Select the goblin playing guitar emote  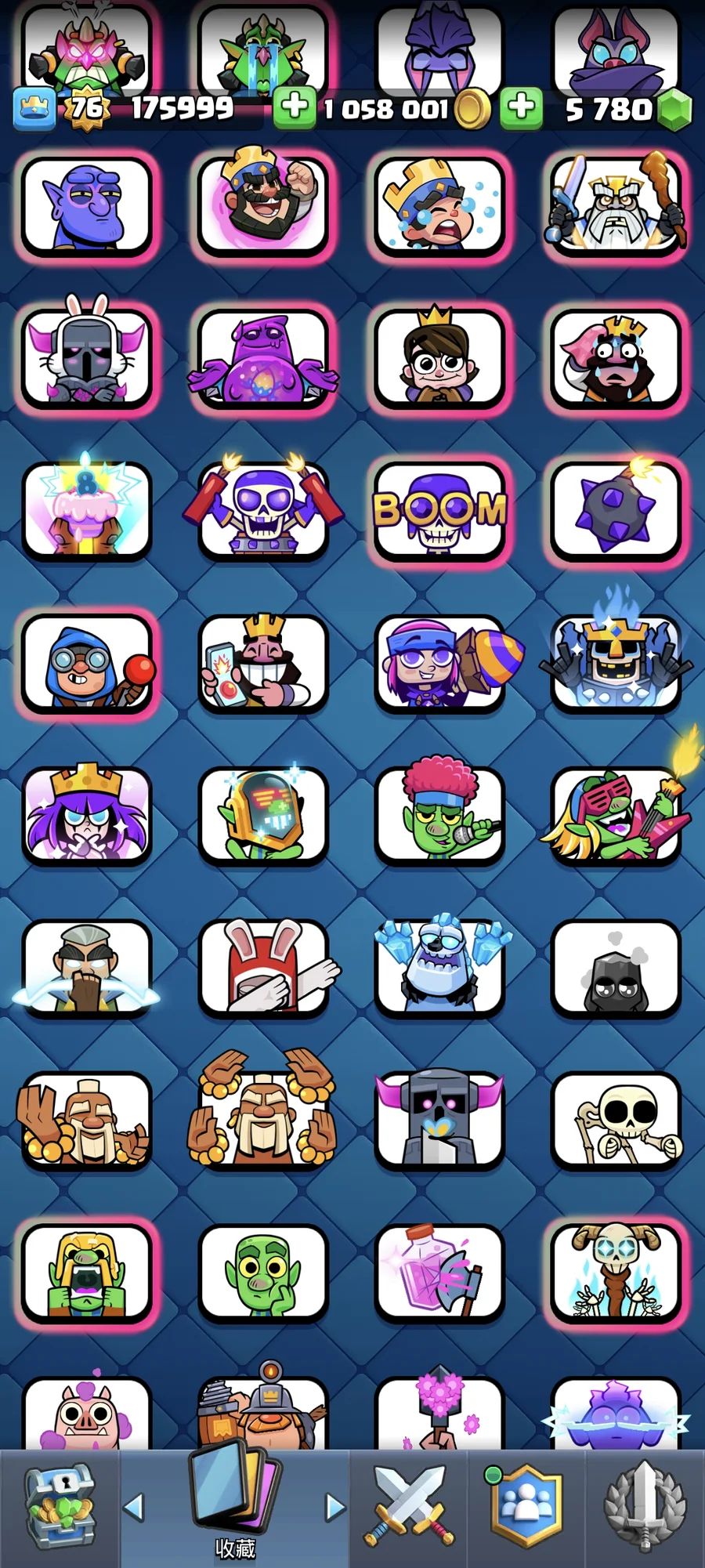pyautogui.click(x=616, y=815)
